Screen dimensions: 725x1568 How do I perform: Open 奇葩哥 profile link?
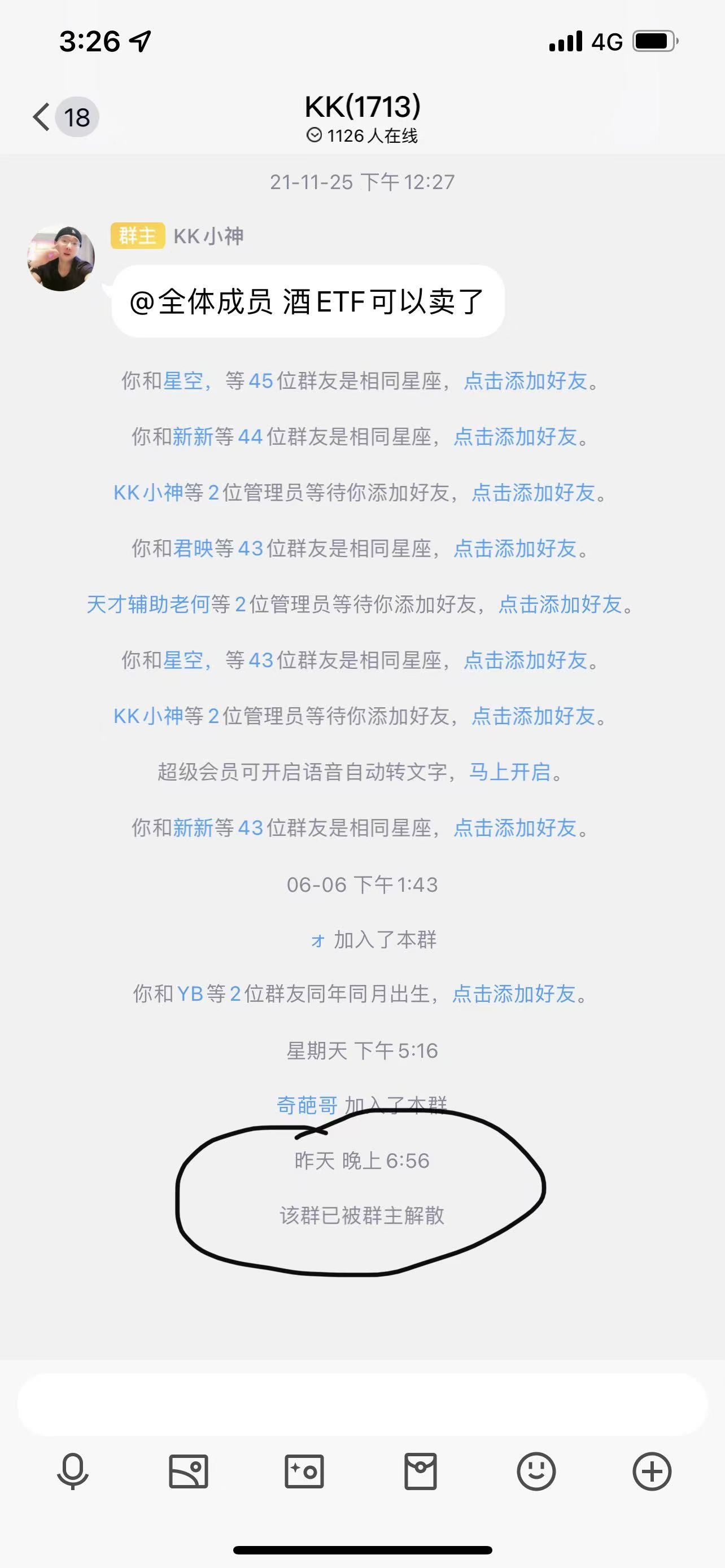point(307,1105)
